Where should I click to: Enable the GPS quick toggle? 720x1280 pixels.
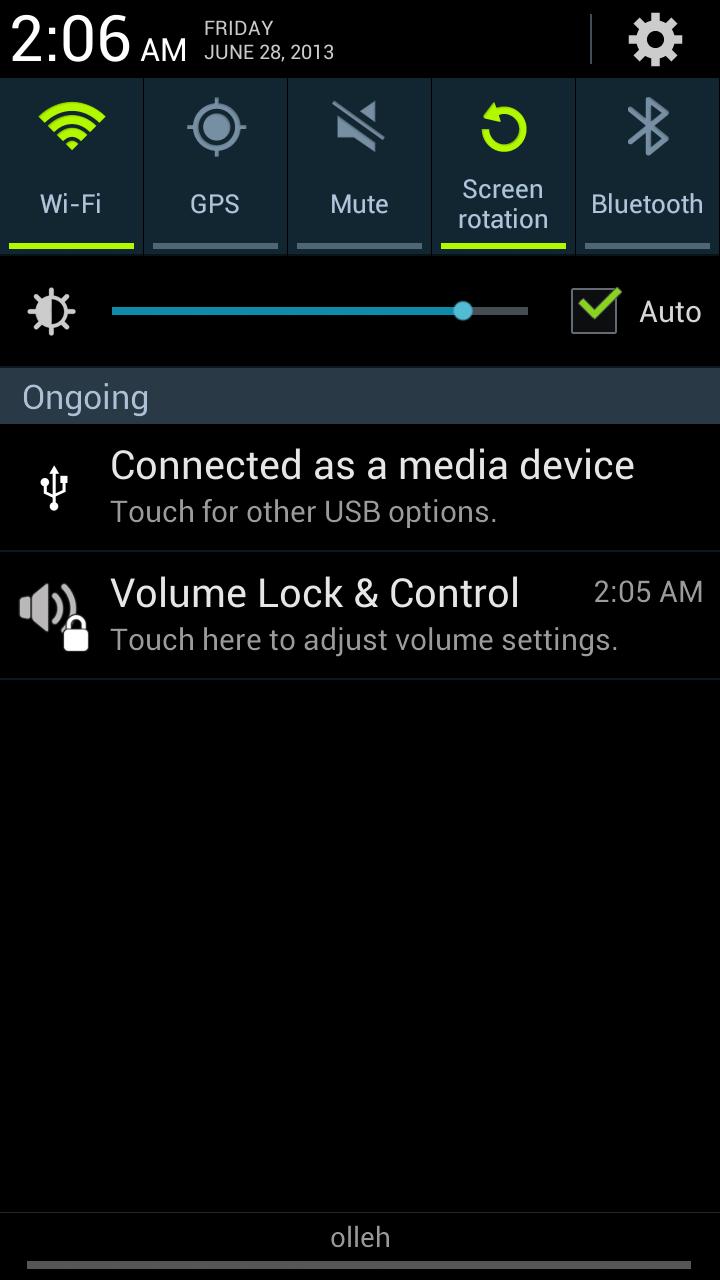(215, 165)
